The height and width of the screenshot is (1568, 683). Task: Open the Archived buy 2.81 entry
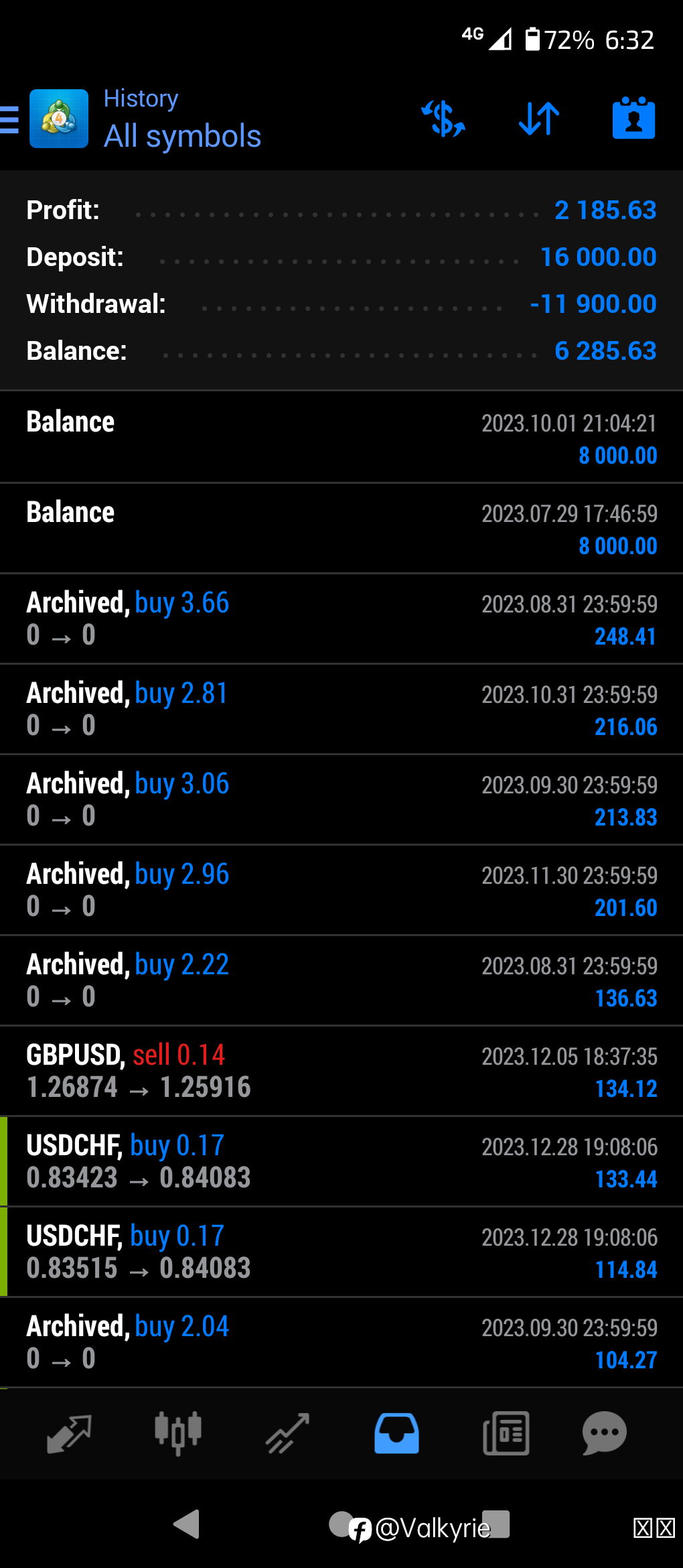coord(341,709)
